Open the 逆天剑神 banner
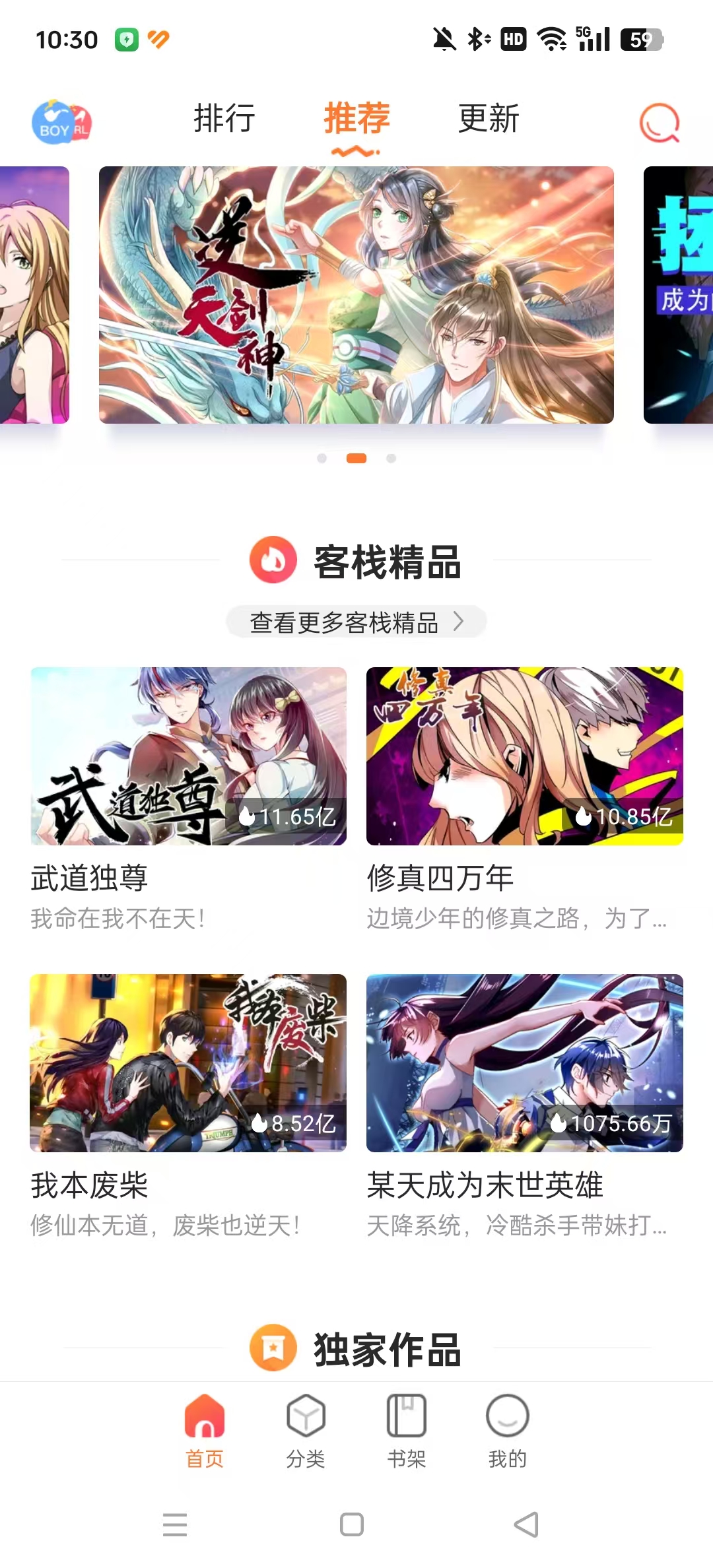This screenshot has height=1568, width=713. [356, 295]
